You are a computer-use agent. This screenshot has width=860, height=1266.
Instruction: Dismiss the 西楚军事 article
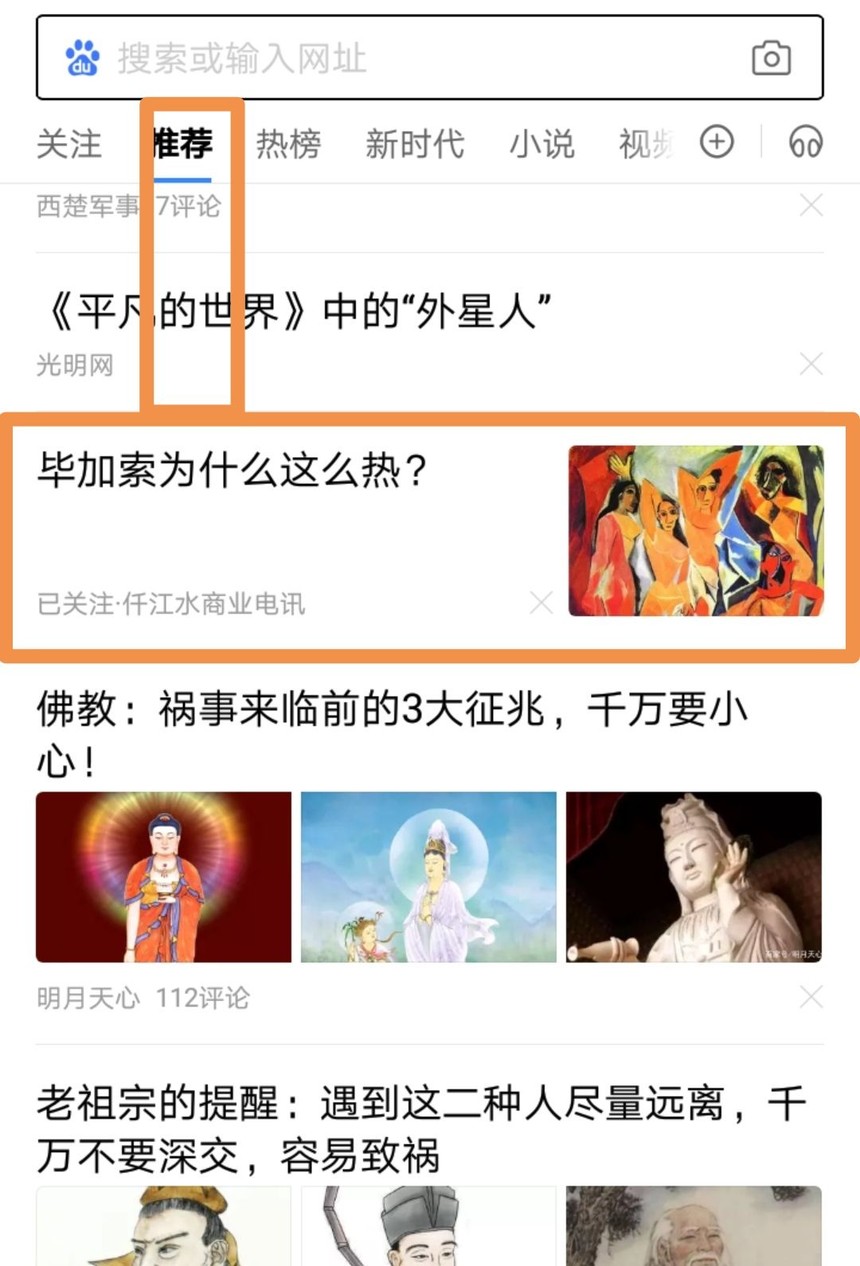click(x=811, y=206)
